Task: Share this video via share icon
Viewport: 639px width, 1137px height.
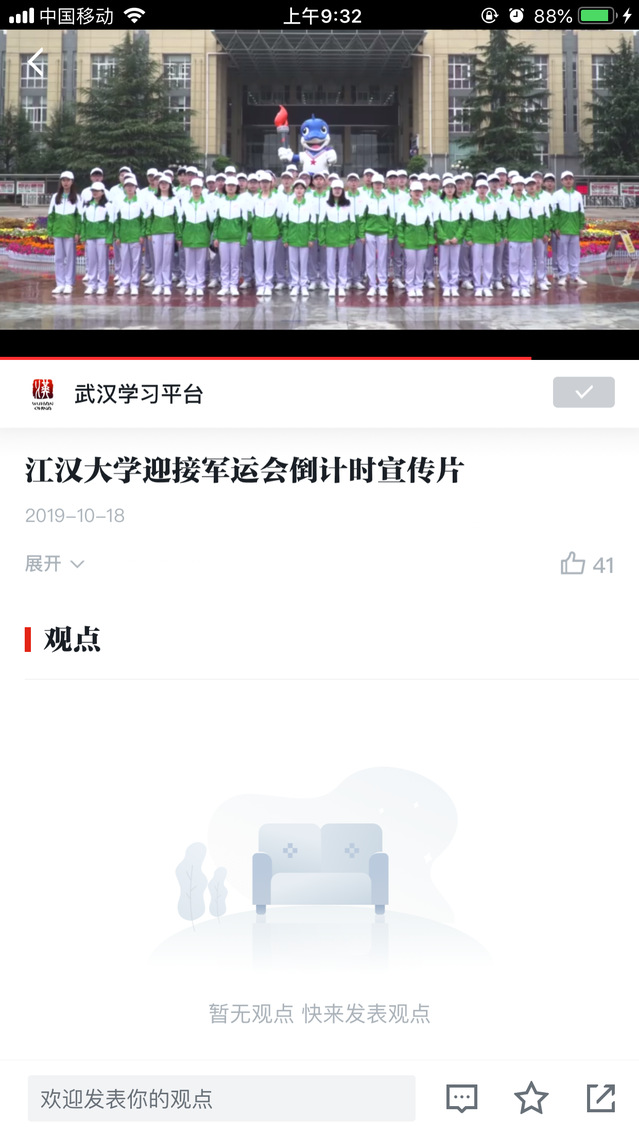Action: click(600, 1098)
